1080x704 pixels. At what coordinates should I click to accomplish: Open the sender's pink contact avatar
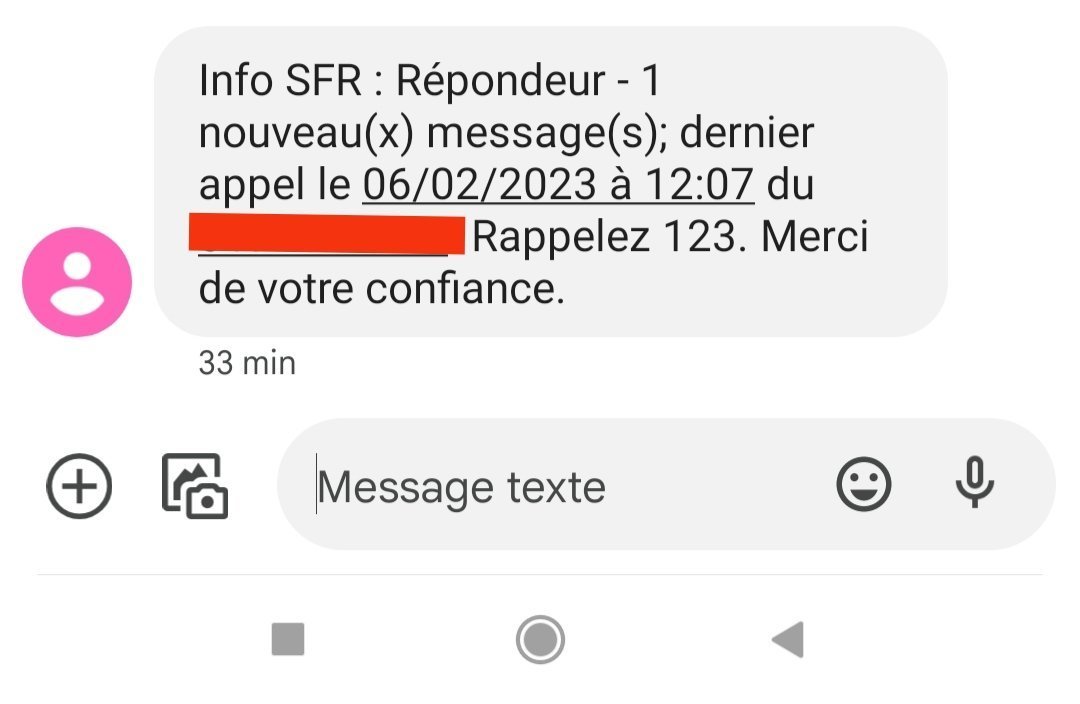(77, 282)
